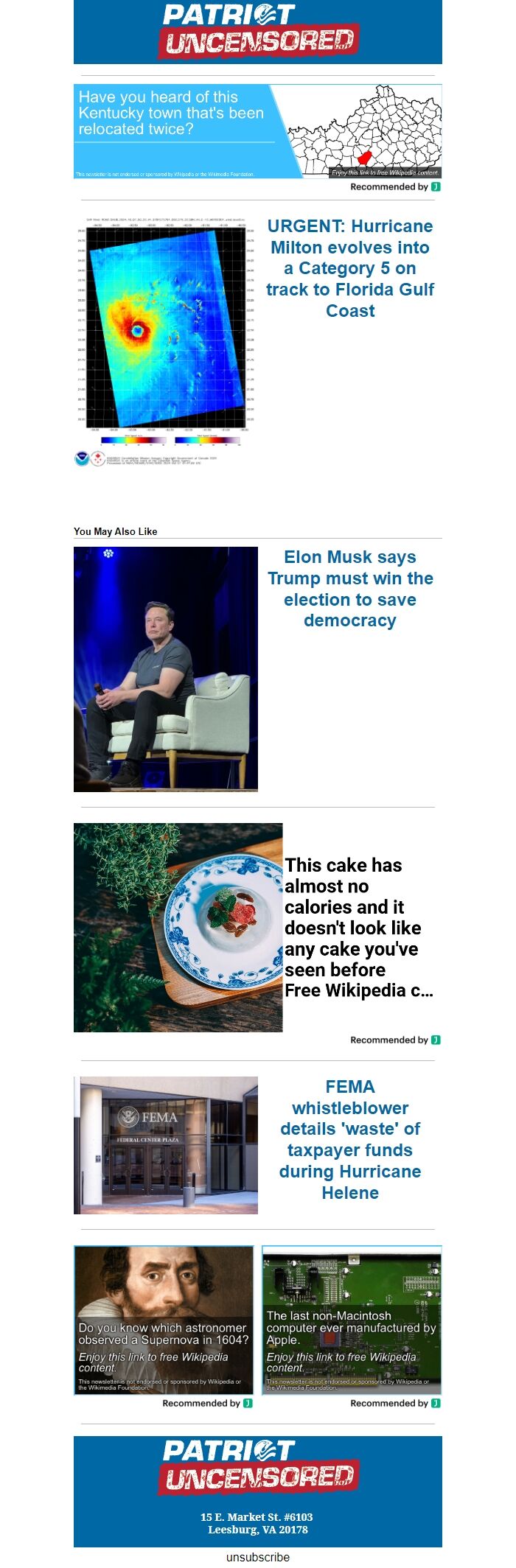516x1568 pixels.
Task: Read the FEMA whistleblower article
Action: pos(350,1139)
